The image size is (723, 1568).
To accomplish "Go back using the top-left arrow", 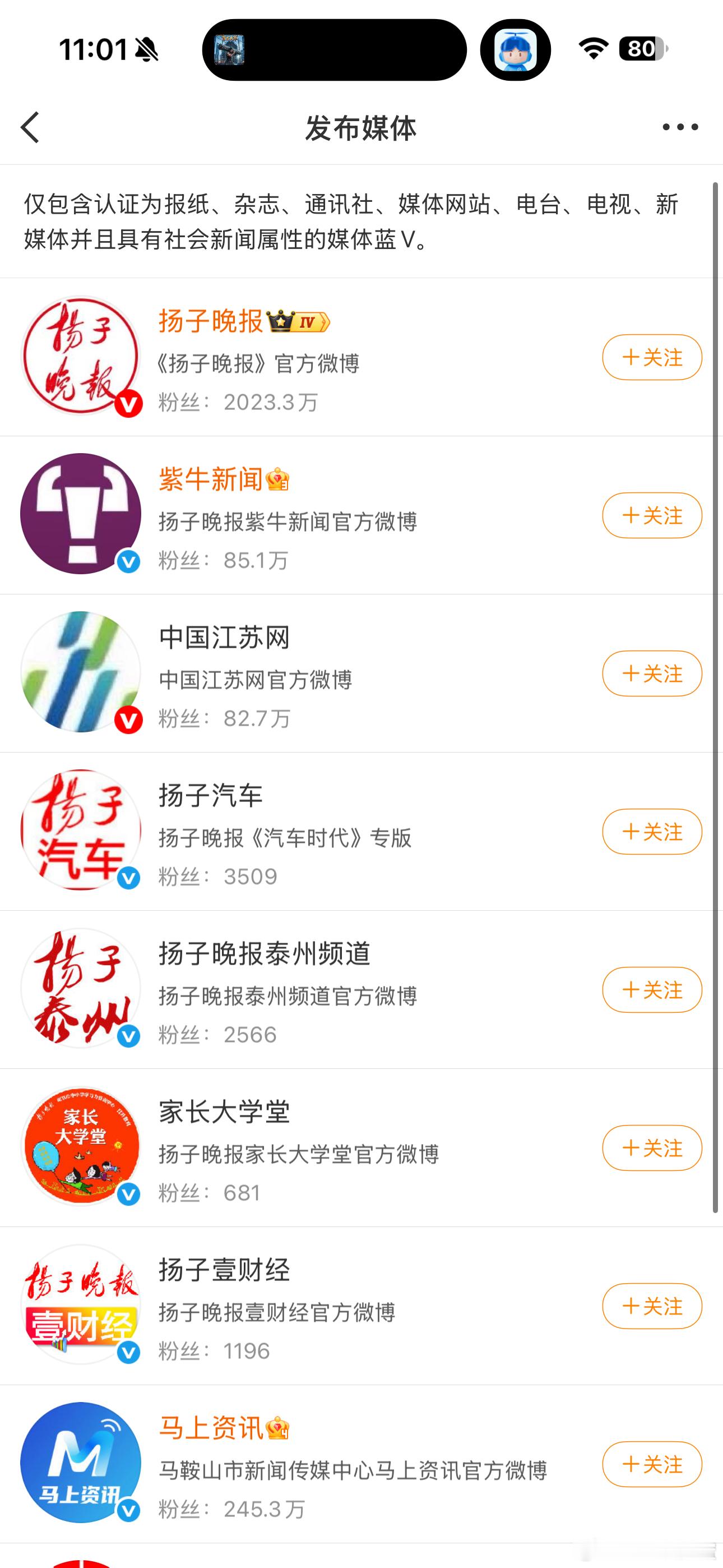I will tap(30, 127).
